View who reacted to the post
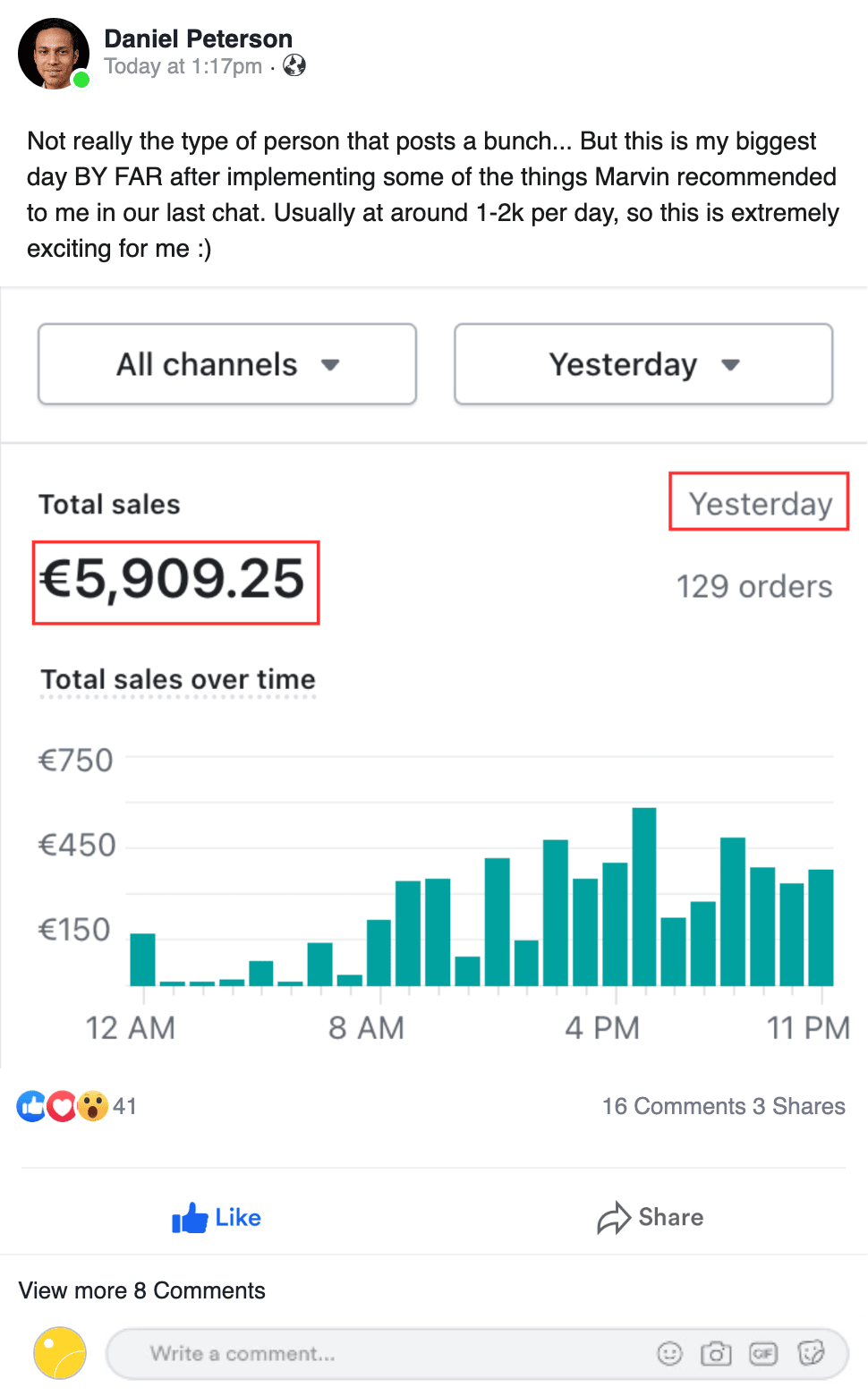This screenshot has width=868, height=1396. (76, 1106)
